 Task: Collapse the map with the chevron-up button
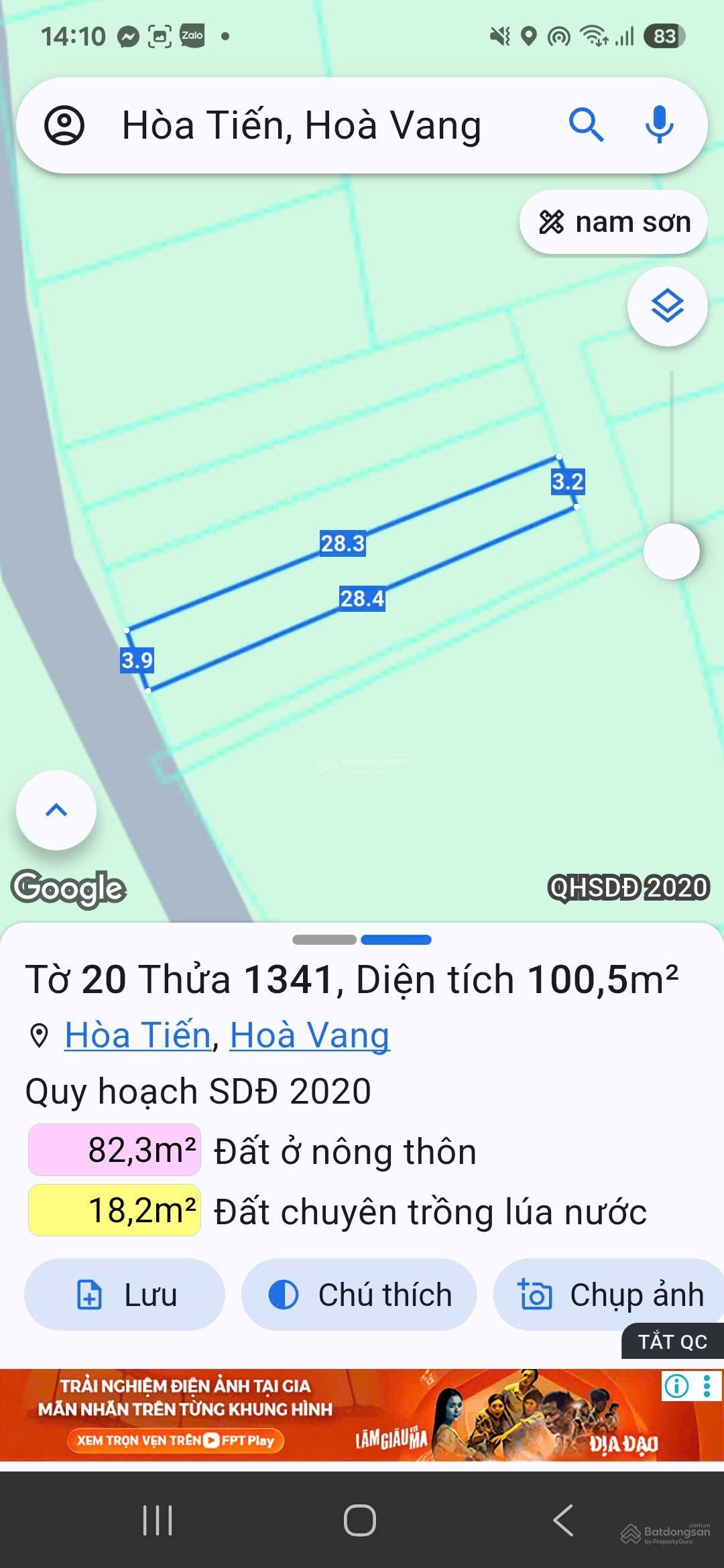(55, 809)
